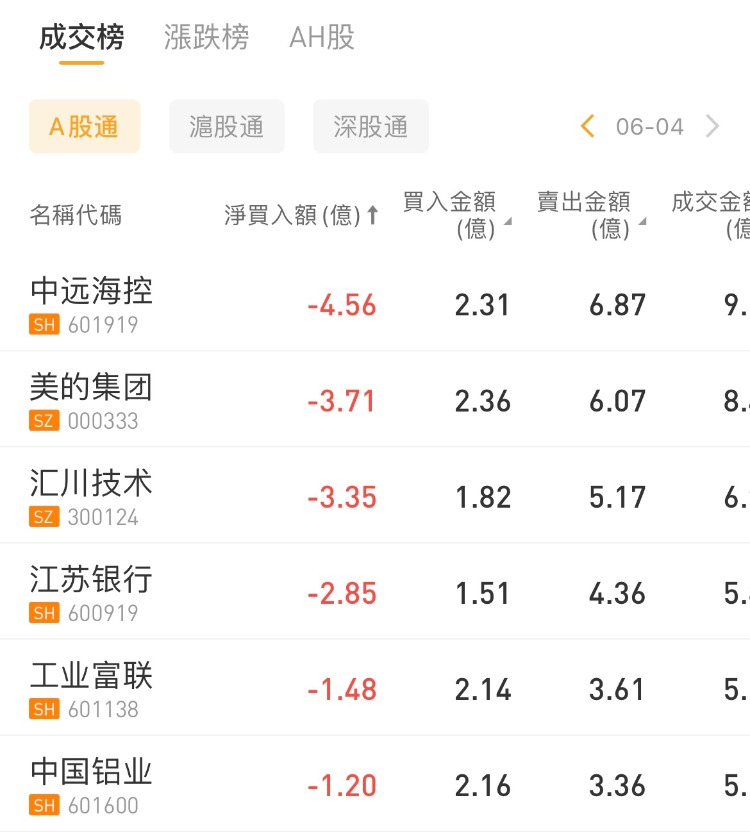Select the 成交榜 tab
This screenshot has height=832, width=750.
[x=82, y=38]
